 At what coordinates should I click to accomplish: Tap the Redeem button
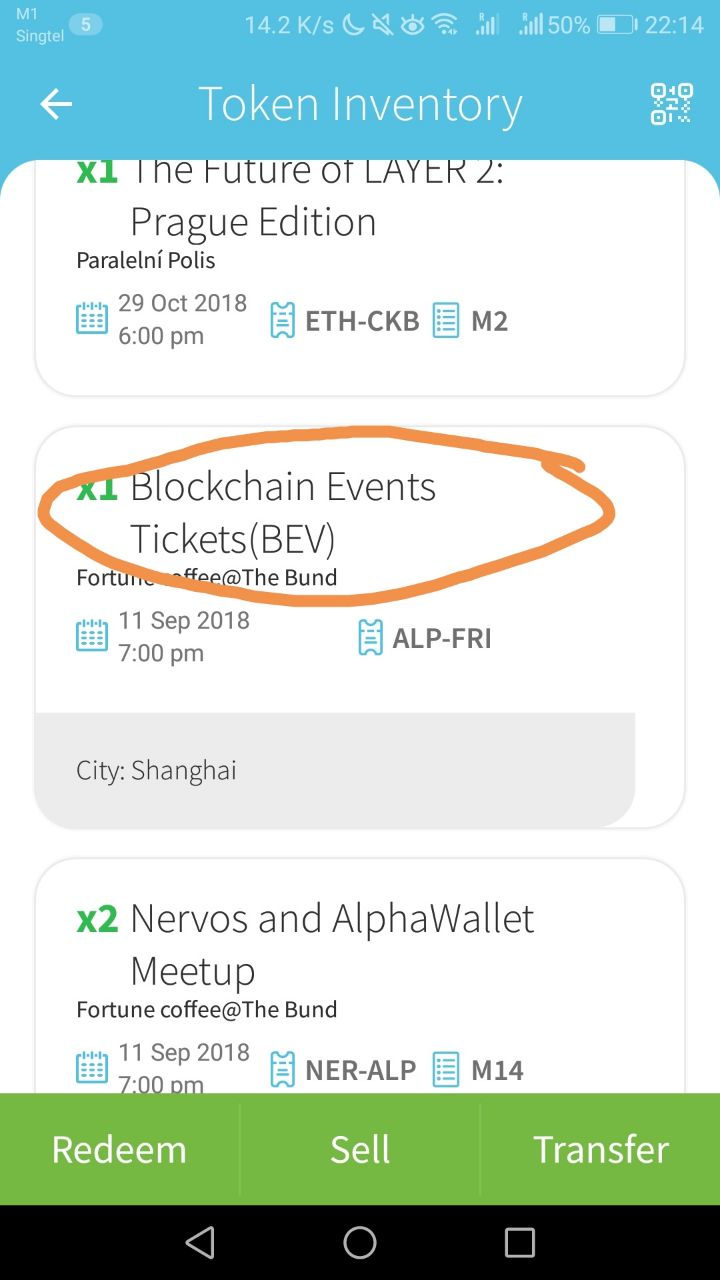[119, 1149]
